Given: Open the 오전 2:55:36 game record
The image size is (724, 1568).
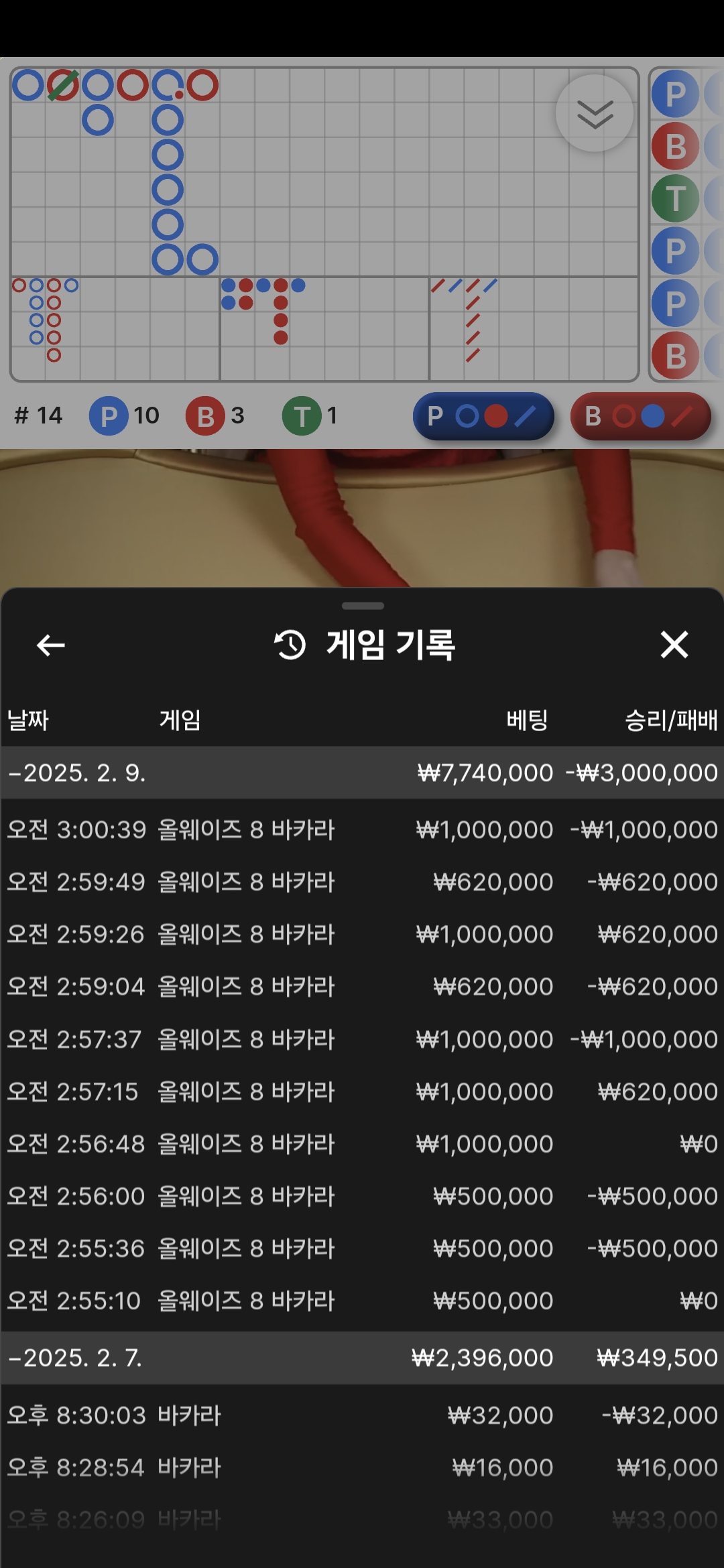Looking at the screenshot, I should point(362,1248).
